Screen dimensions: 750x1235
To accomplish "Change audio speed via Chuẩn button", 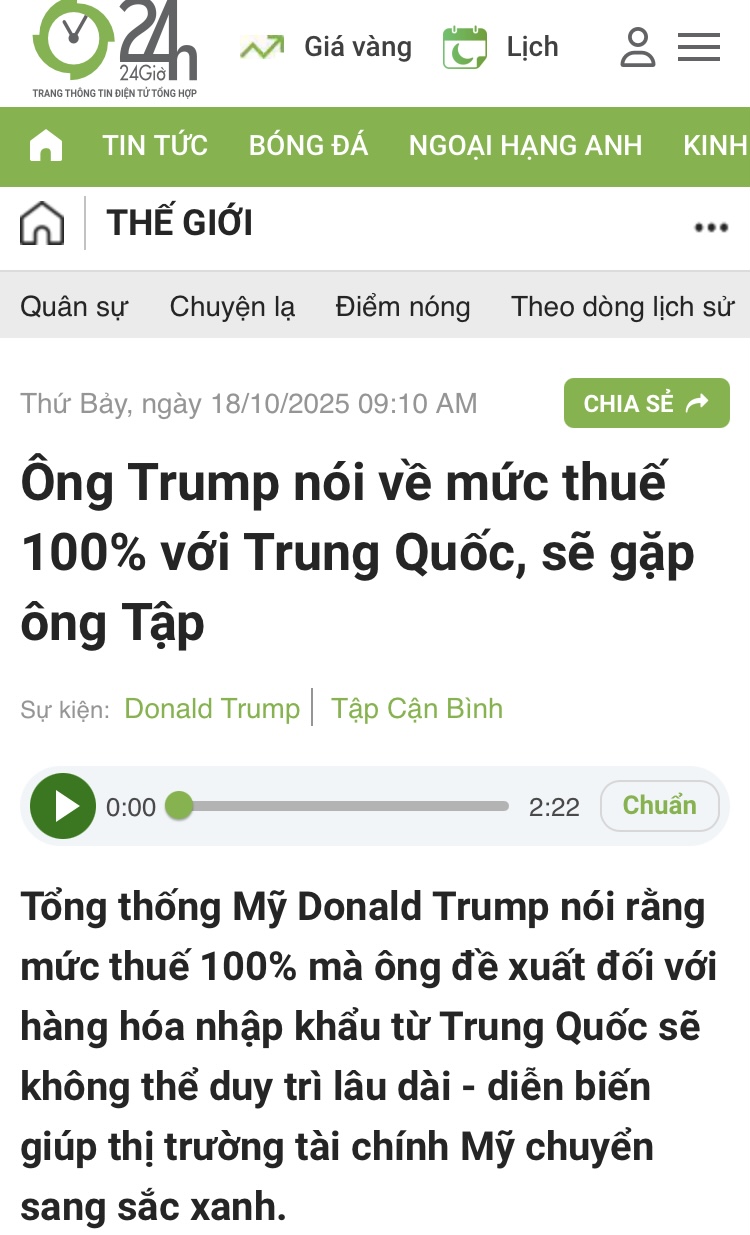I will 659,806.
